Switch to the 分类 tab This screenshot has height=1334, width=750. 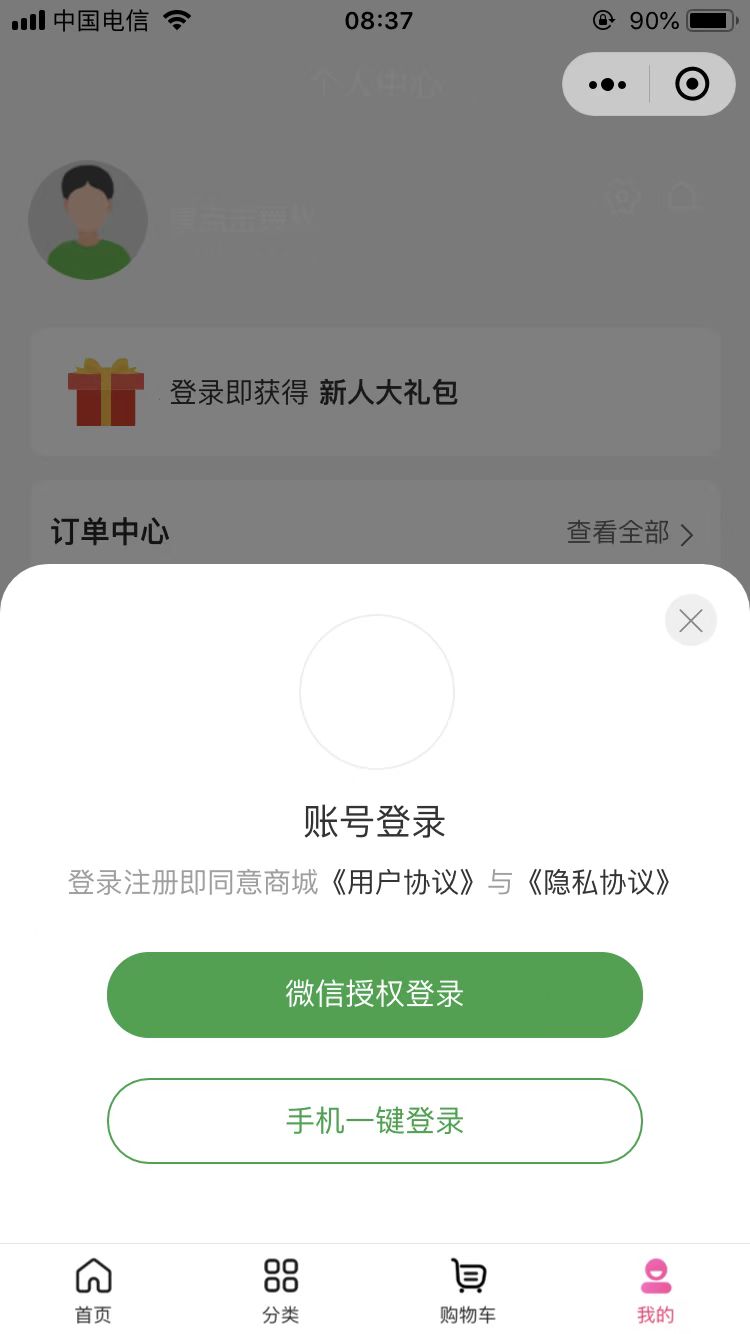click(x=281, y=1290)
